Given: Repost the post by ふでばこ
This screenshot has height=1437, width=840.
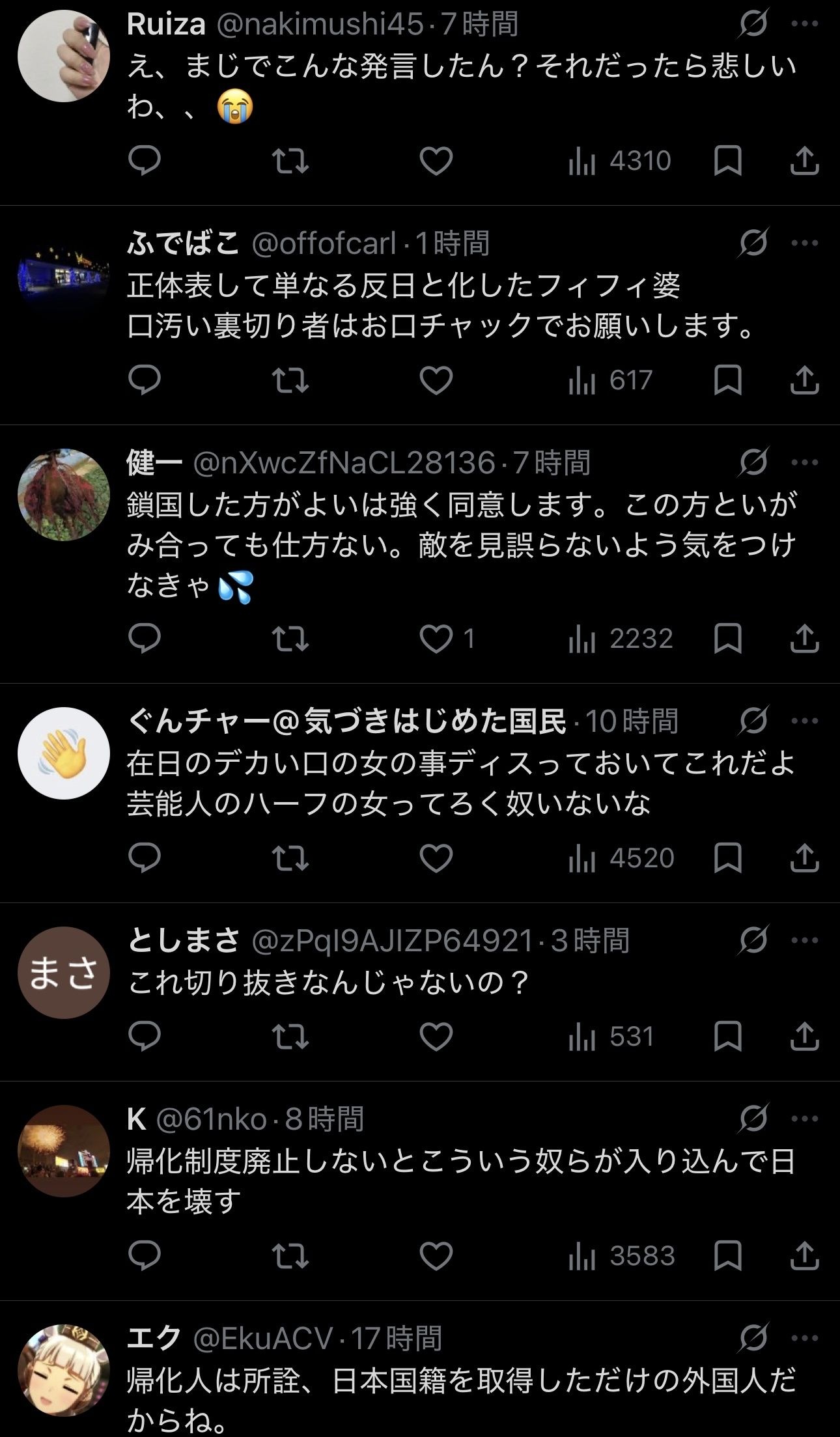Looking at the screenshot, I should [x=290, y=380].
